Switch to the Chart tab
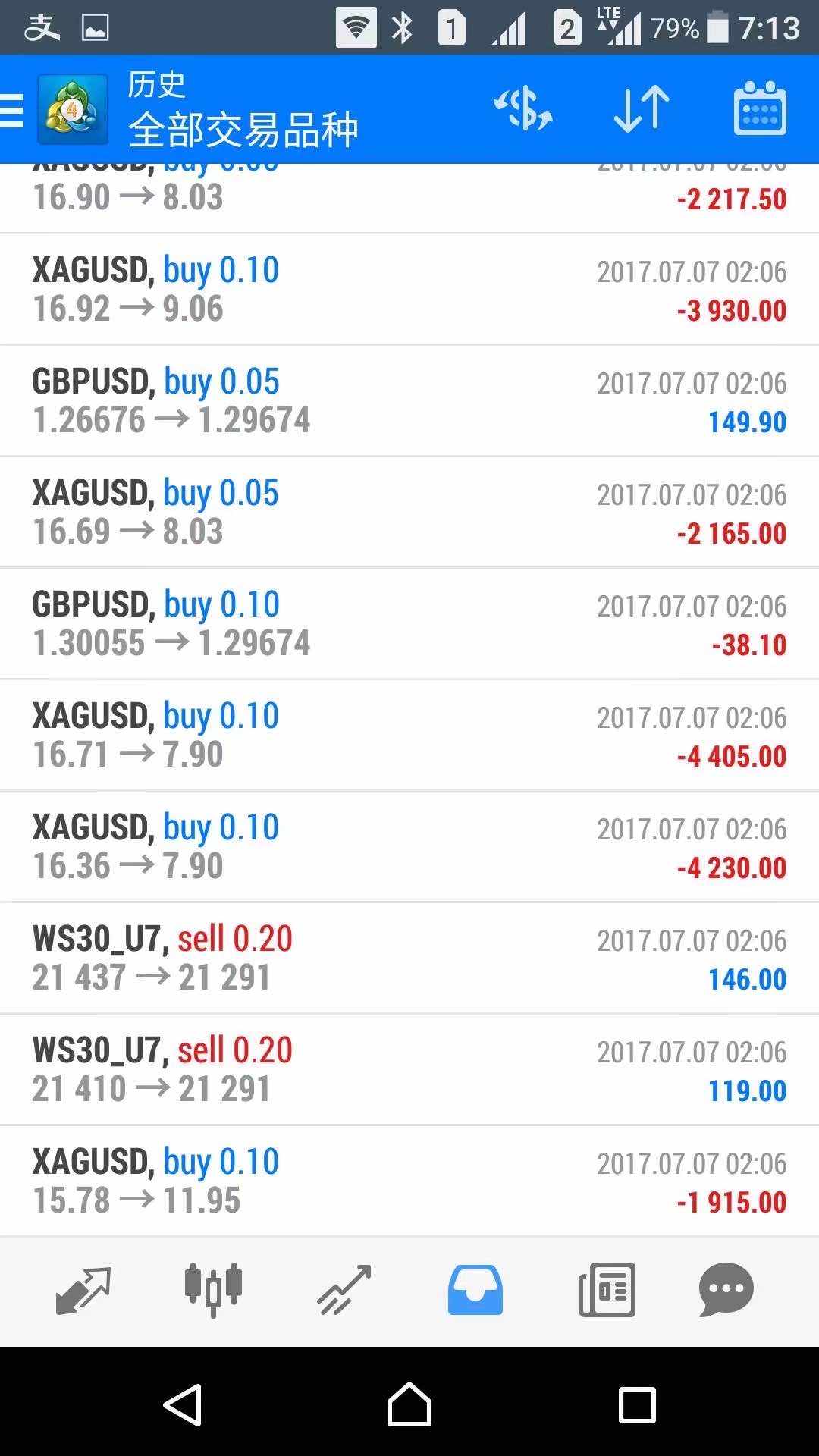This screenshot has height=1456, width=819. click(x=213, y=1290)
